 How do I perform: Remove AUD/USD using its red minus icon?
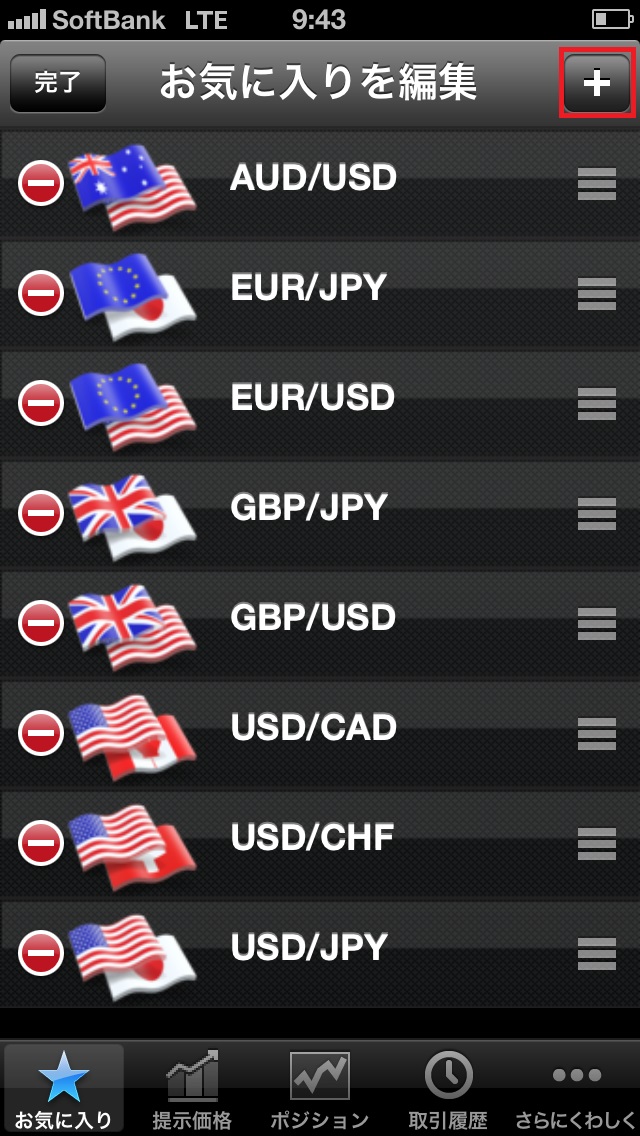(x=41, y=183)
